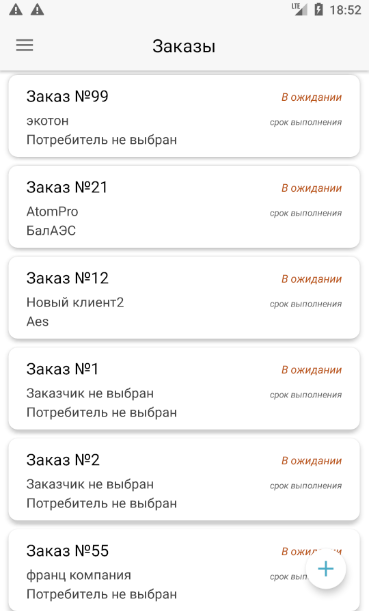Viewport: 369px width, 611px height.
Task: Open order №99 from экотон
Action: [184, 116]
